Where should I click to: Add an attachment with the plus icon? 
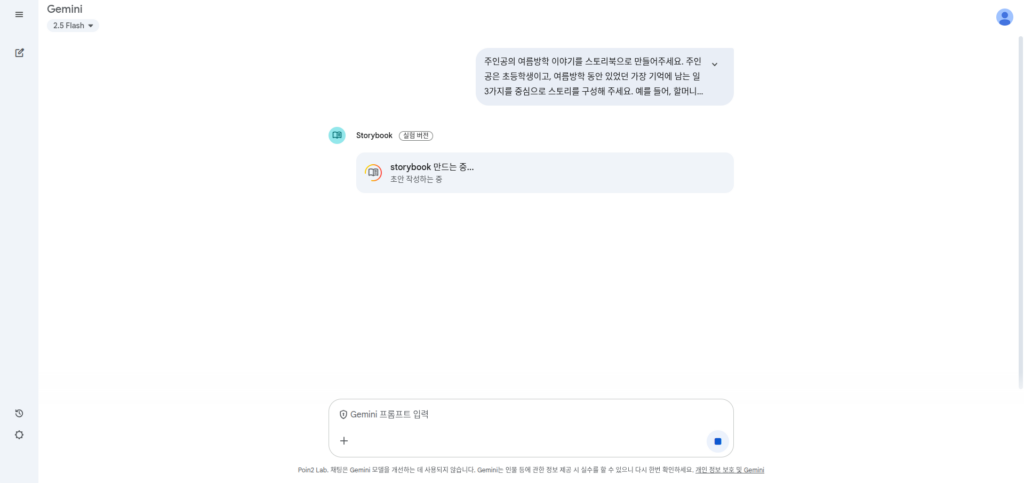pos(344,441)
